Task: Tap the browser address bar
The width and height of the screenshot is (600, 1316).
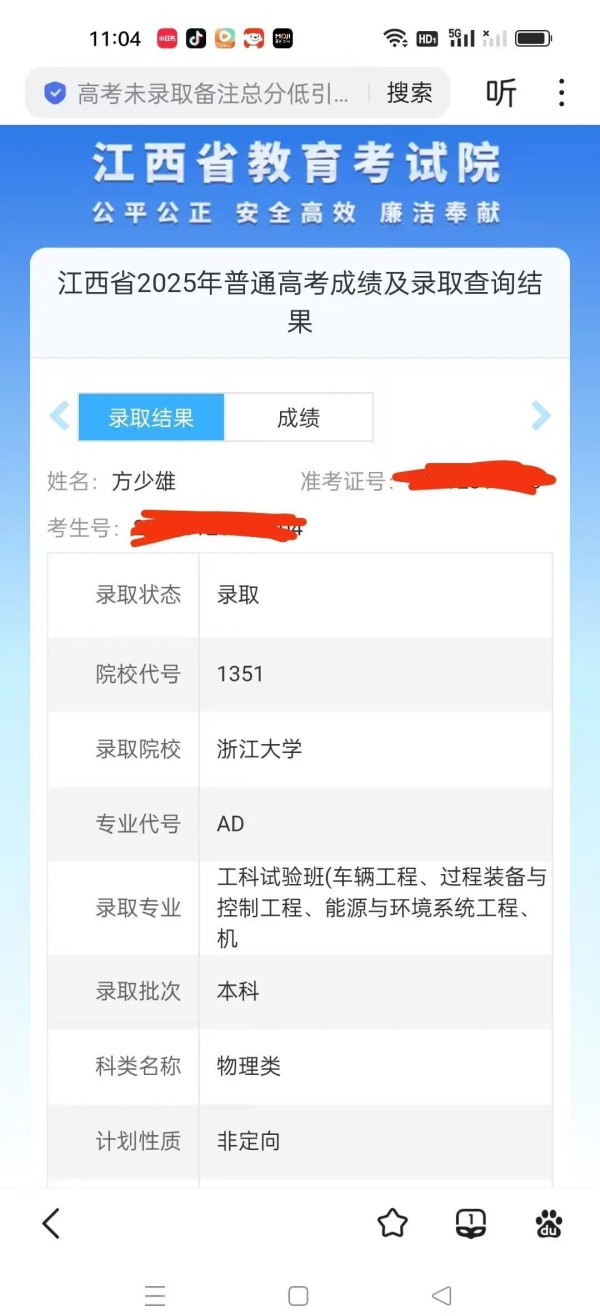Action: tap(212, 93)
